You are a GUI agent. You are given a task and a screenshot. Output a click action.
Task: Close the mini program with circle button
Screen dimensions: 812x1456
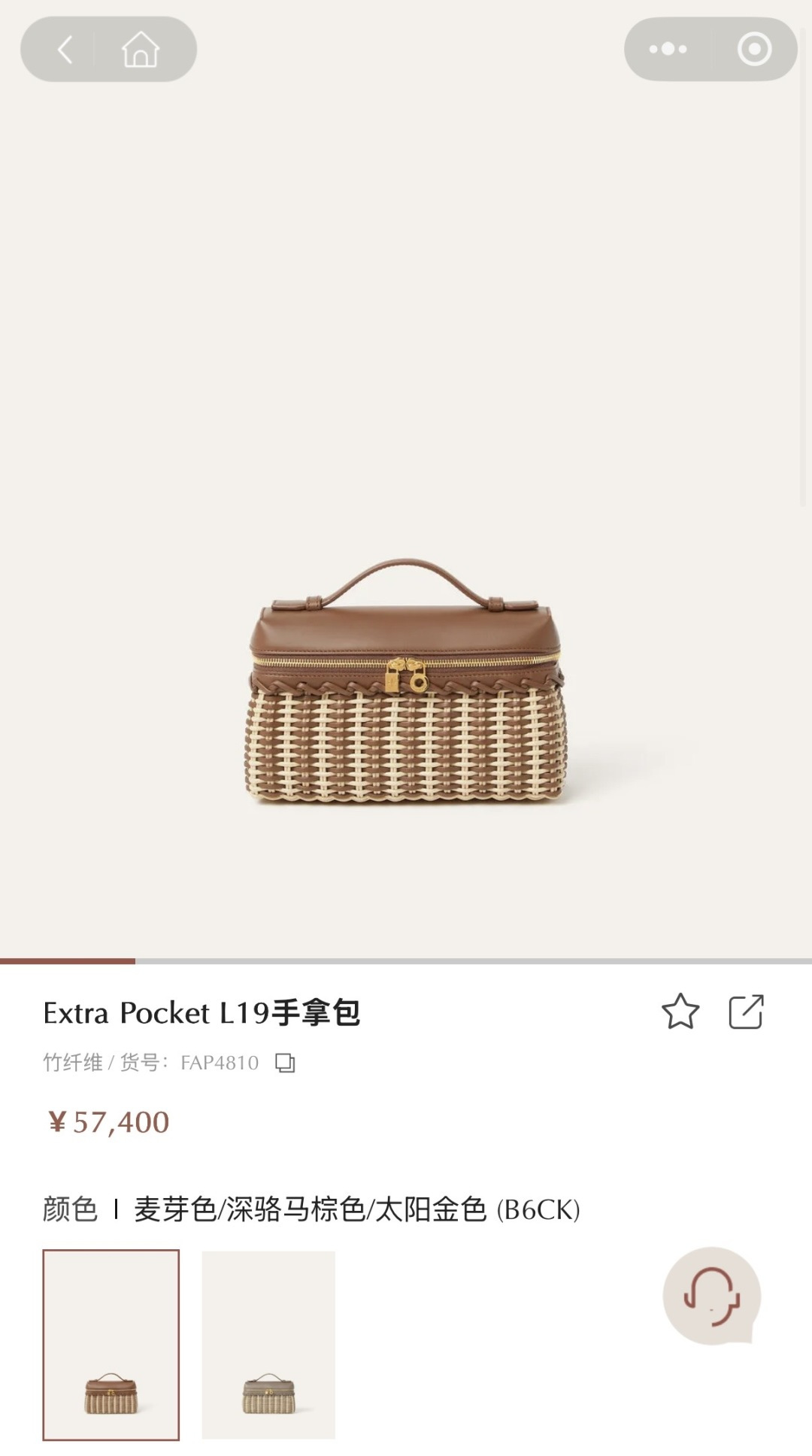[754, 50]
